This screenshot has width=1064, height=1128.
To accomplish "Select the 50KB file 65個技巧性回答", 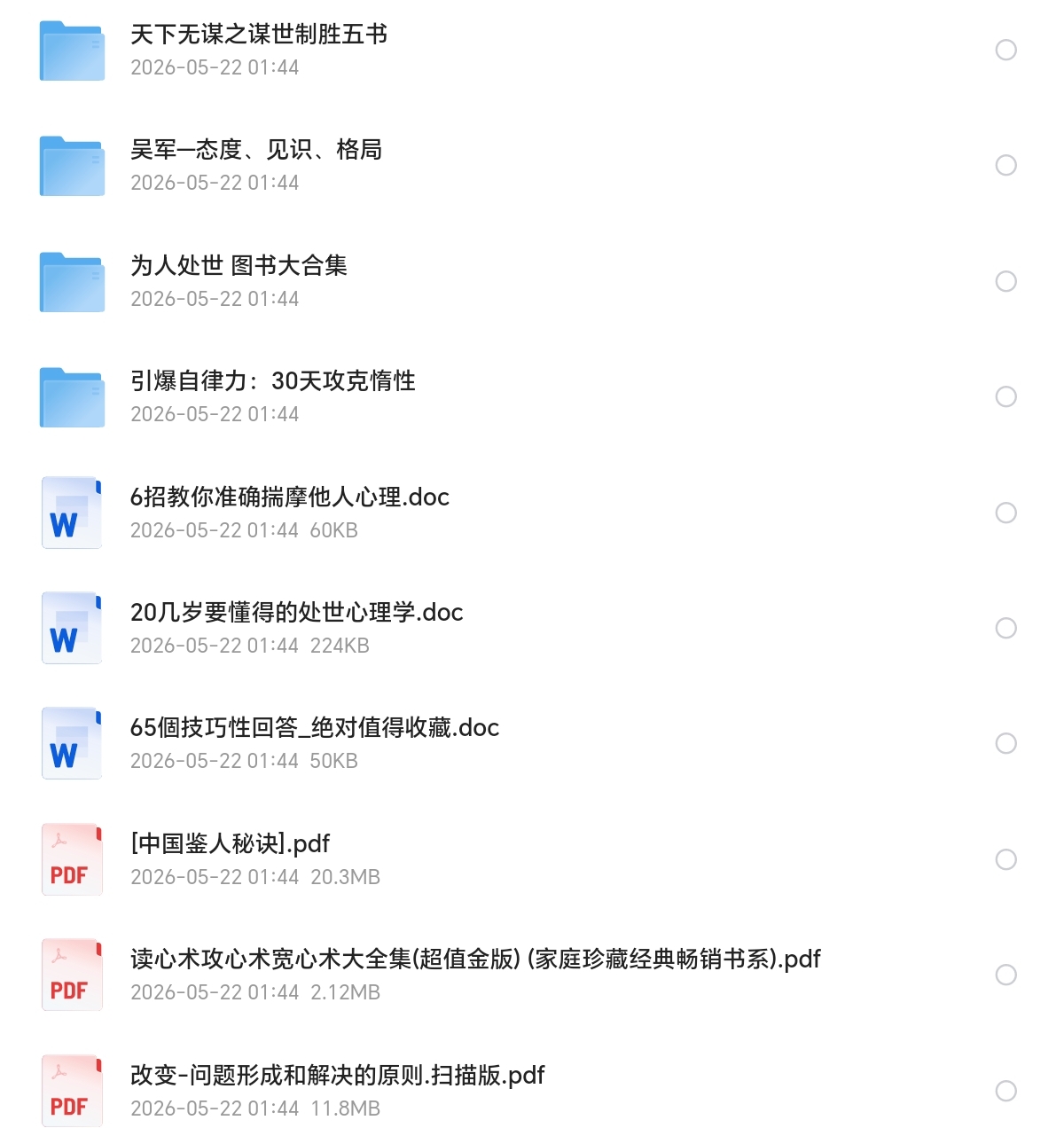I will pos(1005,743).
